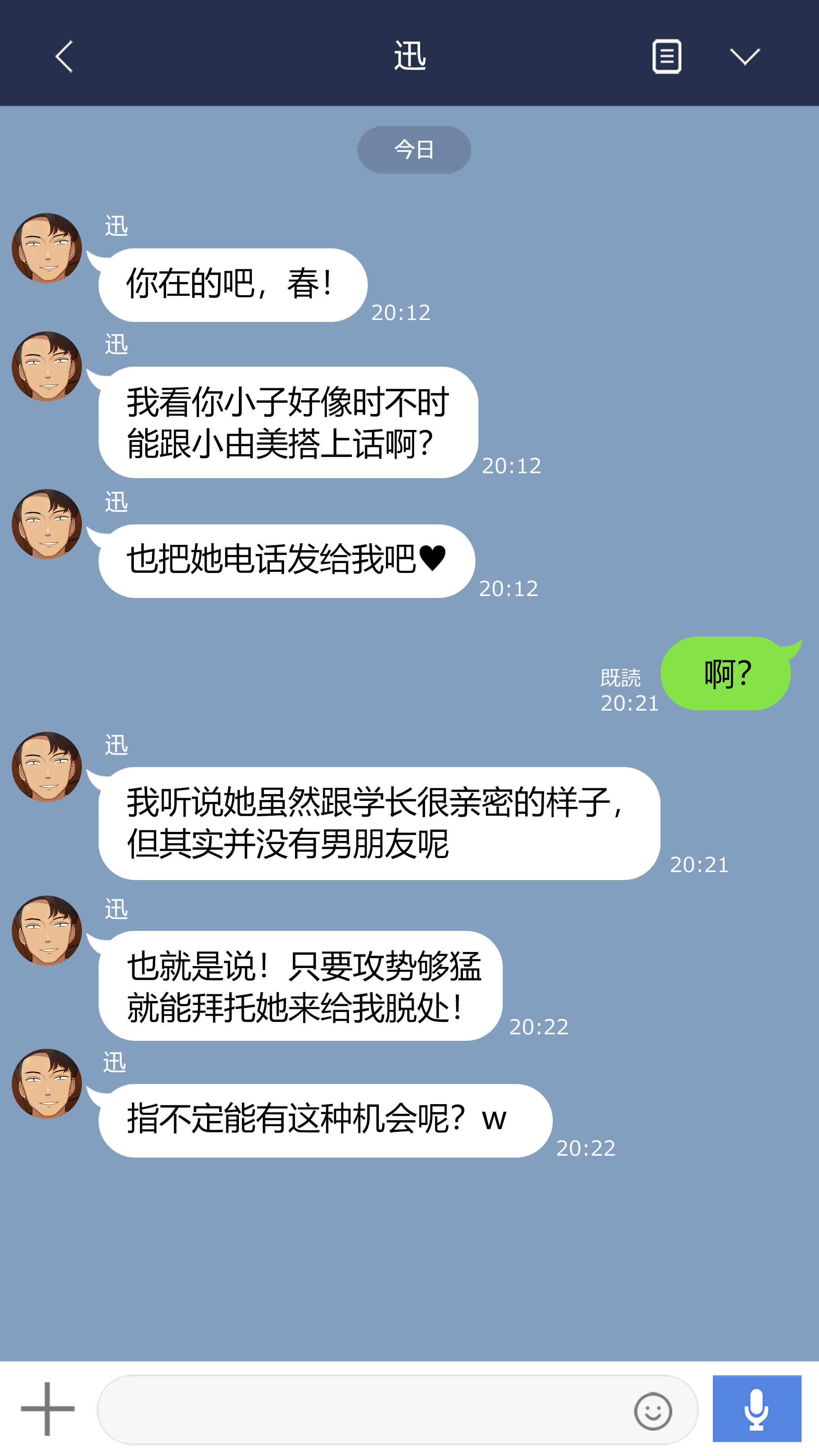Open the emoji sticker picker

point(652,1411)
